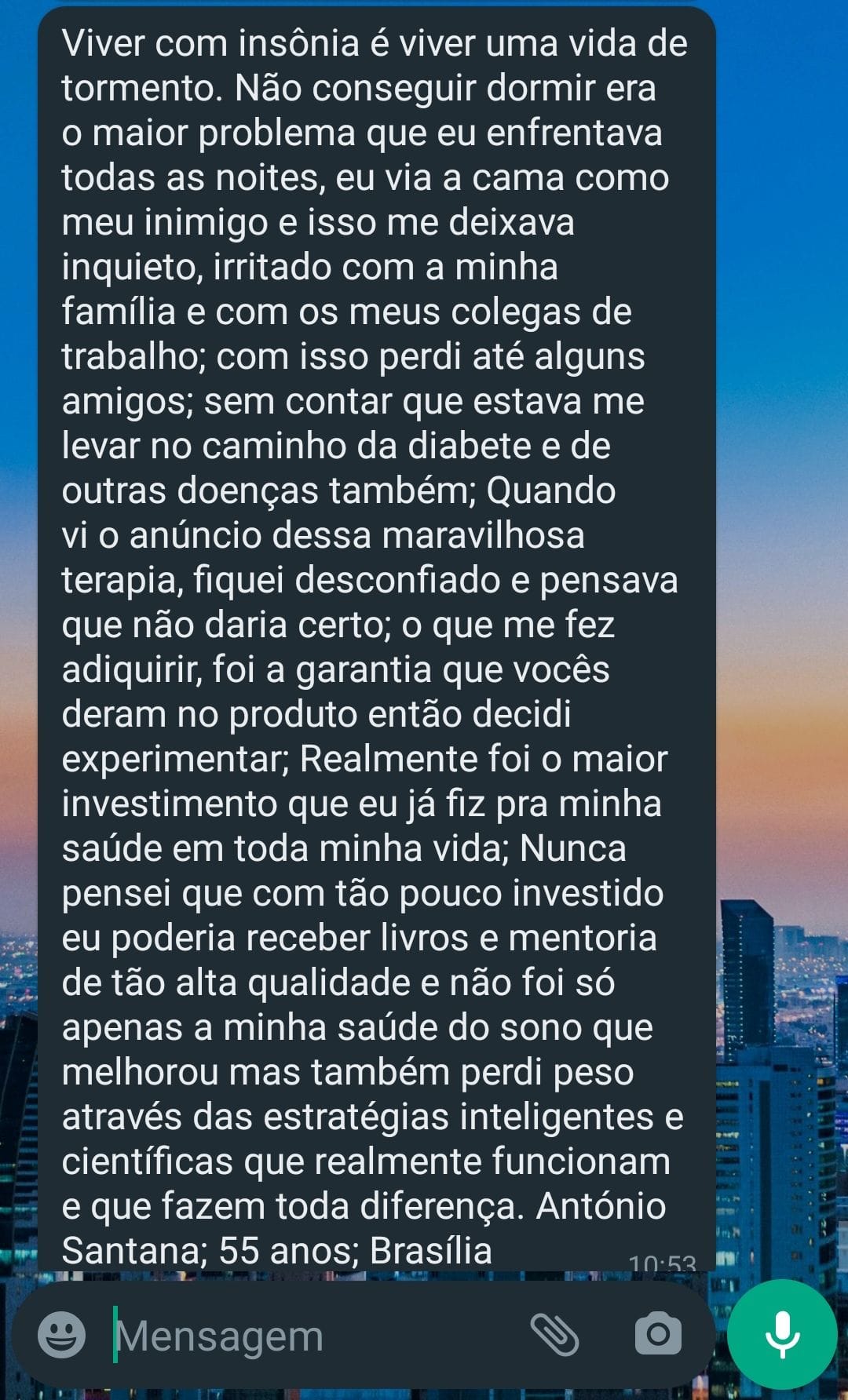This screenshot has height=1400, width=848.
Task: Open the camera from the chat
Action: (x=658, y=1333)
